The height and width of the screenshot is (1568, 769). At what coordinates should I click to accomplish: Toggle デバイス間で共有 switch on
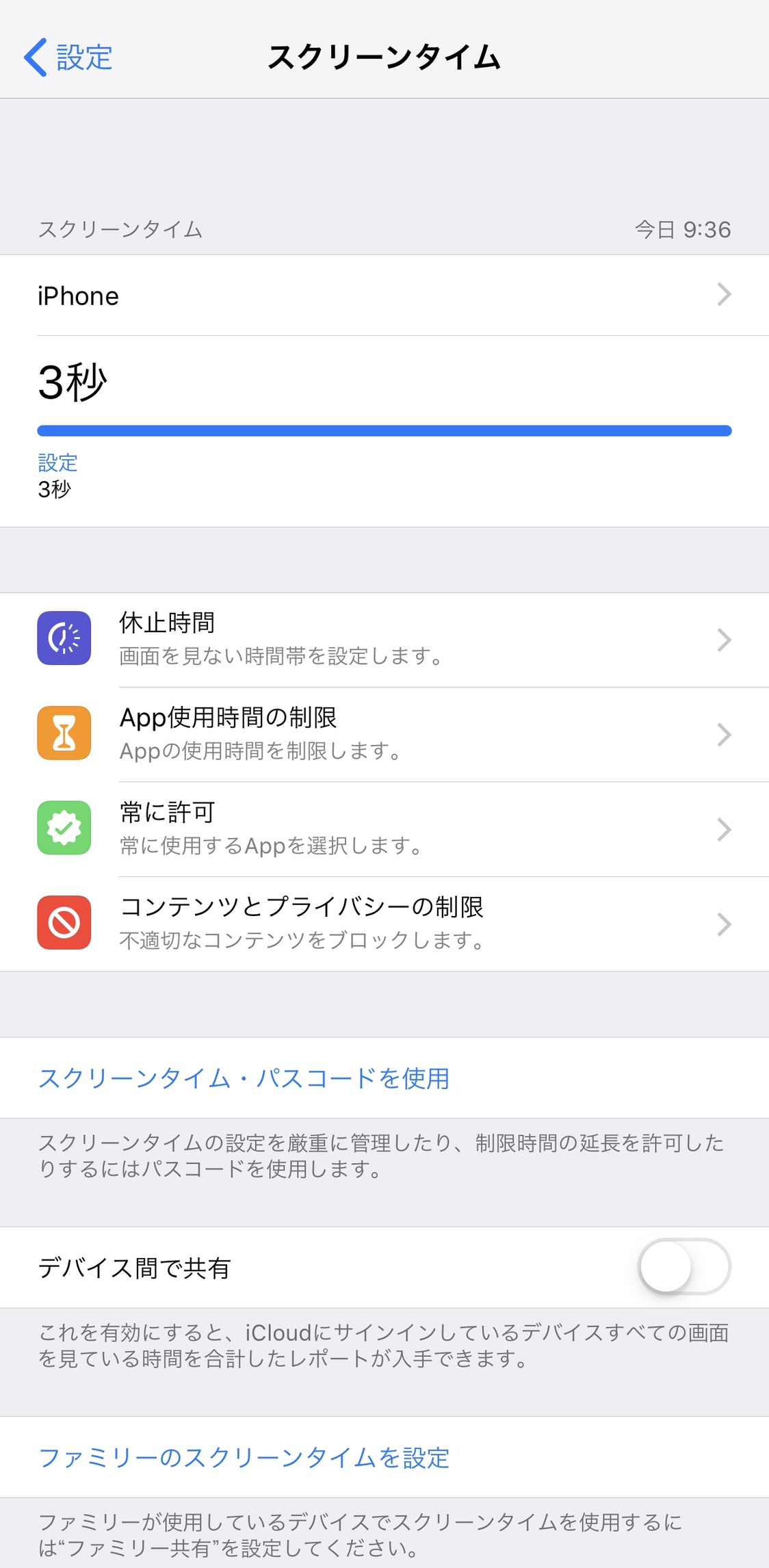click(683, 1267)
